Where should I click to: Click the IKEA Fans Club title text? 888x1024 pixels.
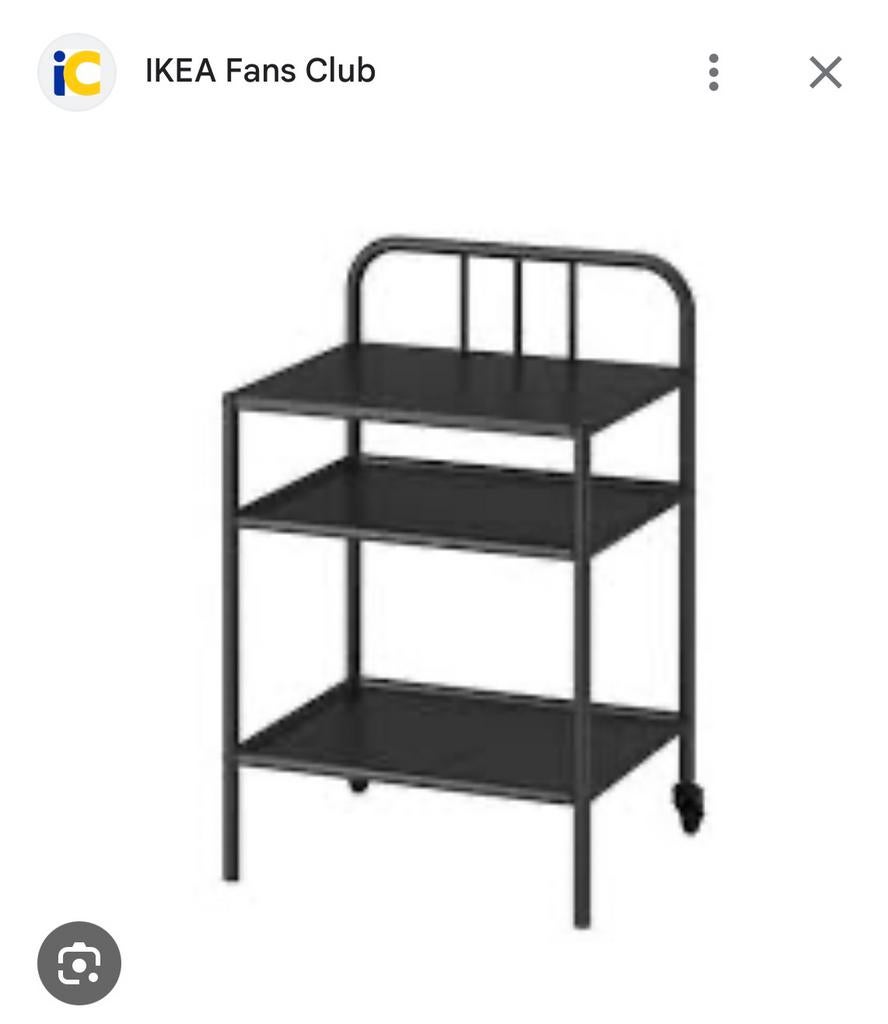pos(259,70)
